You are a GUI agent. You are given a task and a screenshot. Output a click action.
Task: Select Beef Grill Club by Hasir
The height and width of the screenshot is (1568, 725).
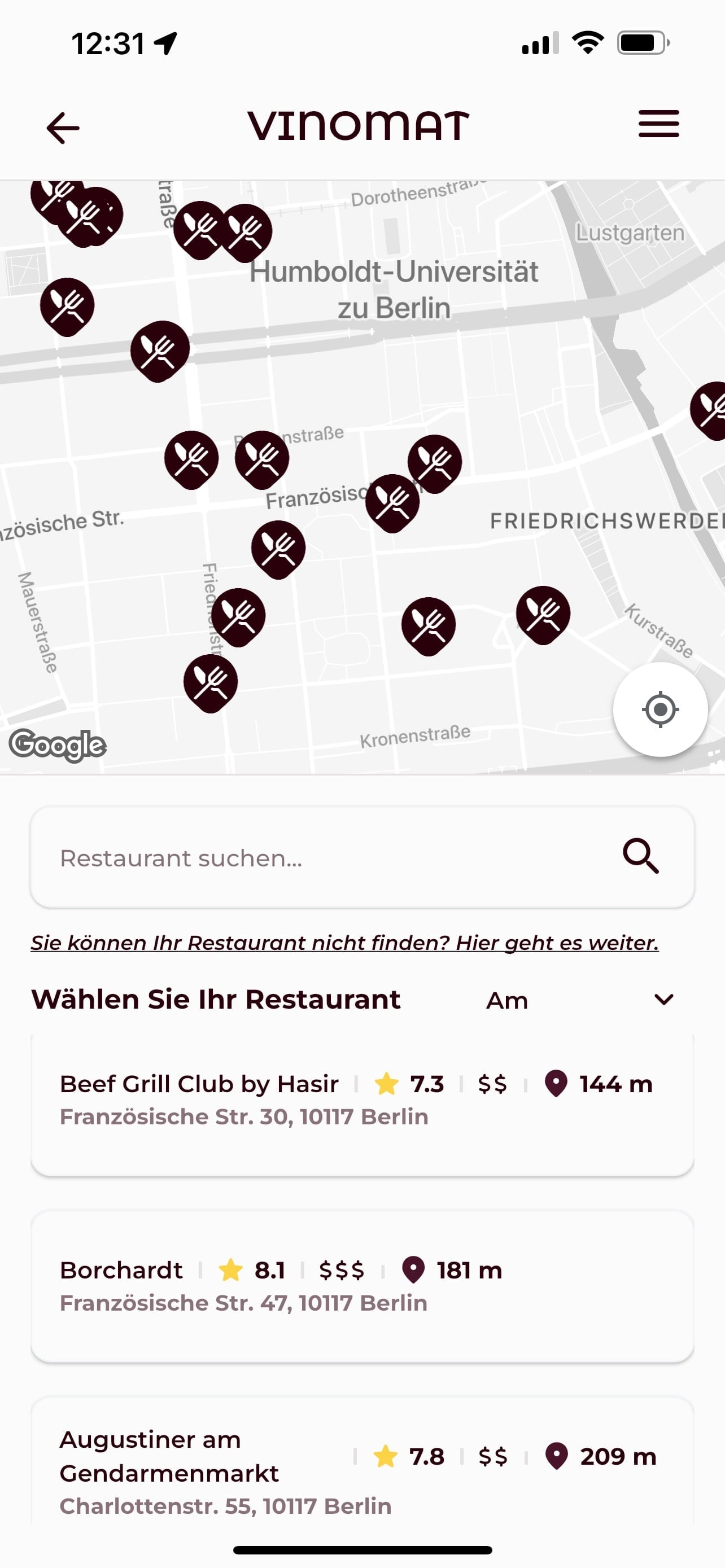(x=362, y=1101)
